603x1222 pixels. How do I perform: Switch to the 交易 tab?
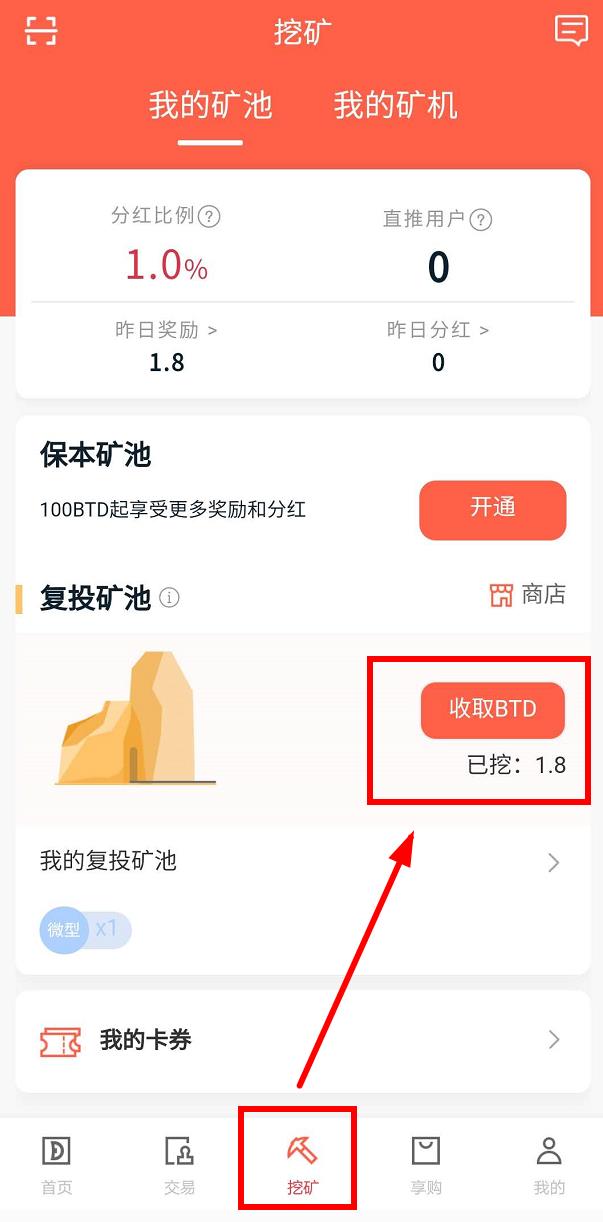click(179, 1165)
